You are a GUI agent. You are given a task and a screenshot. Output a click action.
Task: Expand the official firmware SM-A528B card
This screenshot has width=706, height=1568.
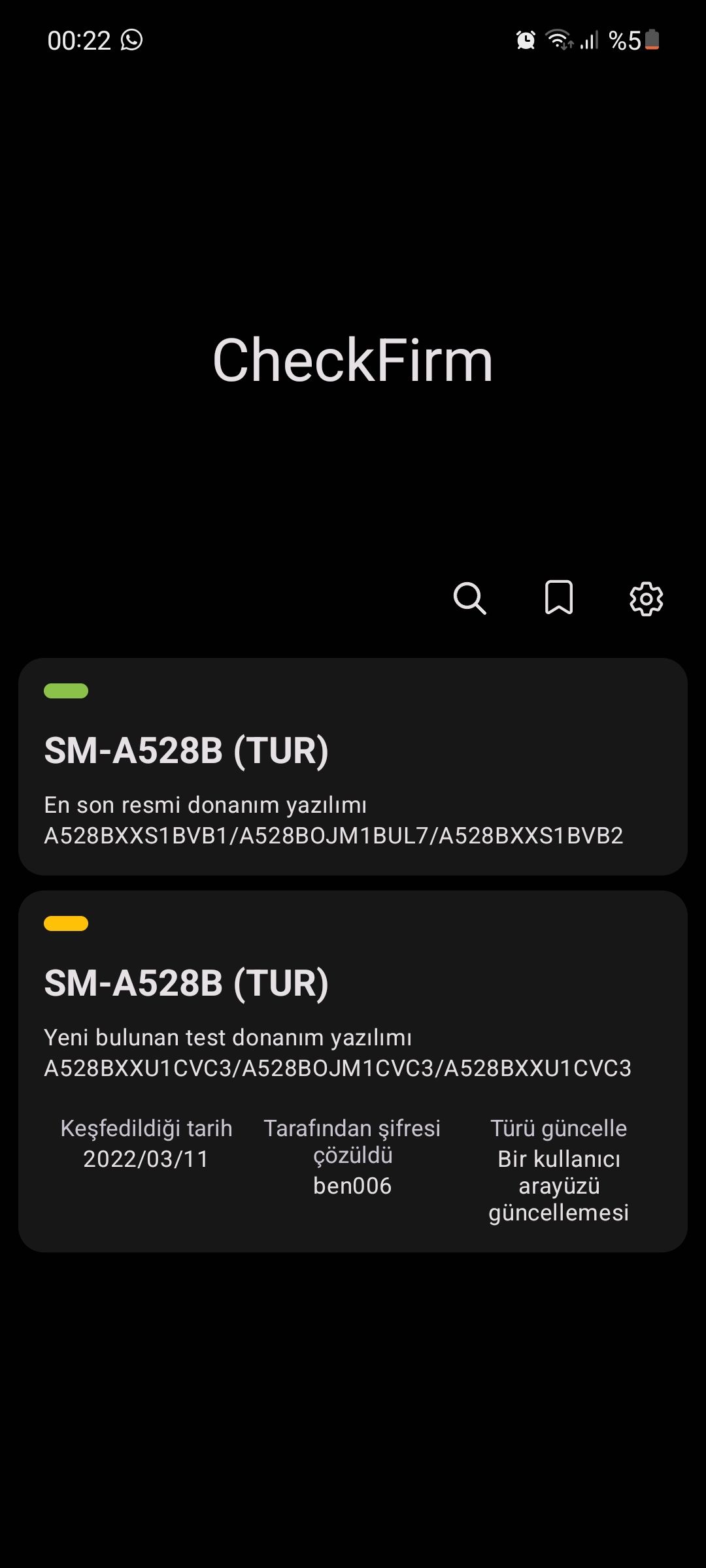pos(353,764)
